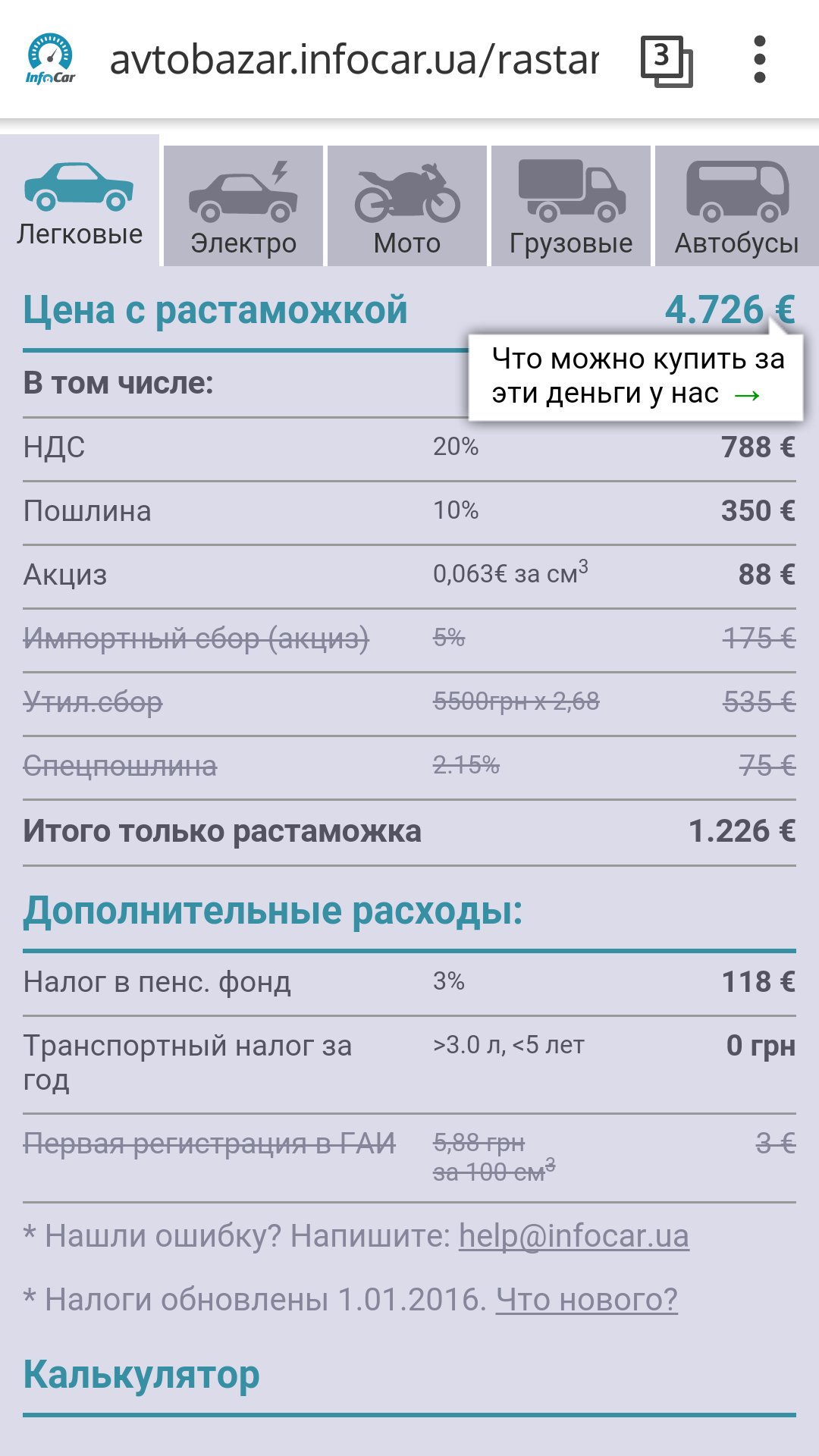Open the Грузовые tab
This screenshot has height=1456, width=819.
[571, 207]
